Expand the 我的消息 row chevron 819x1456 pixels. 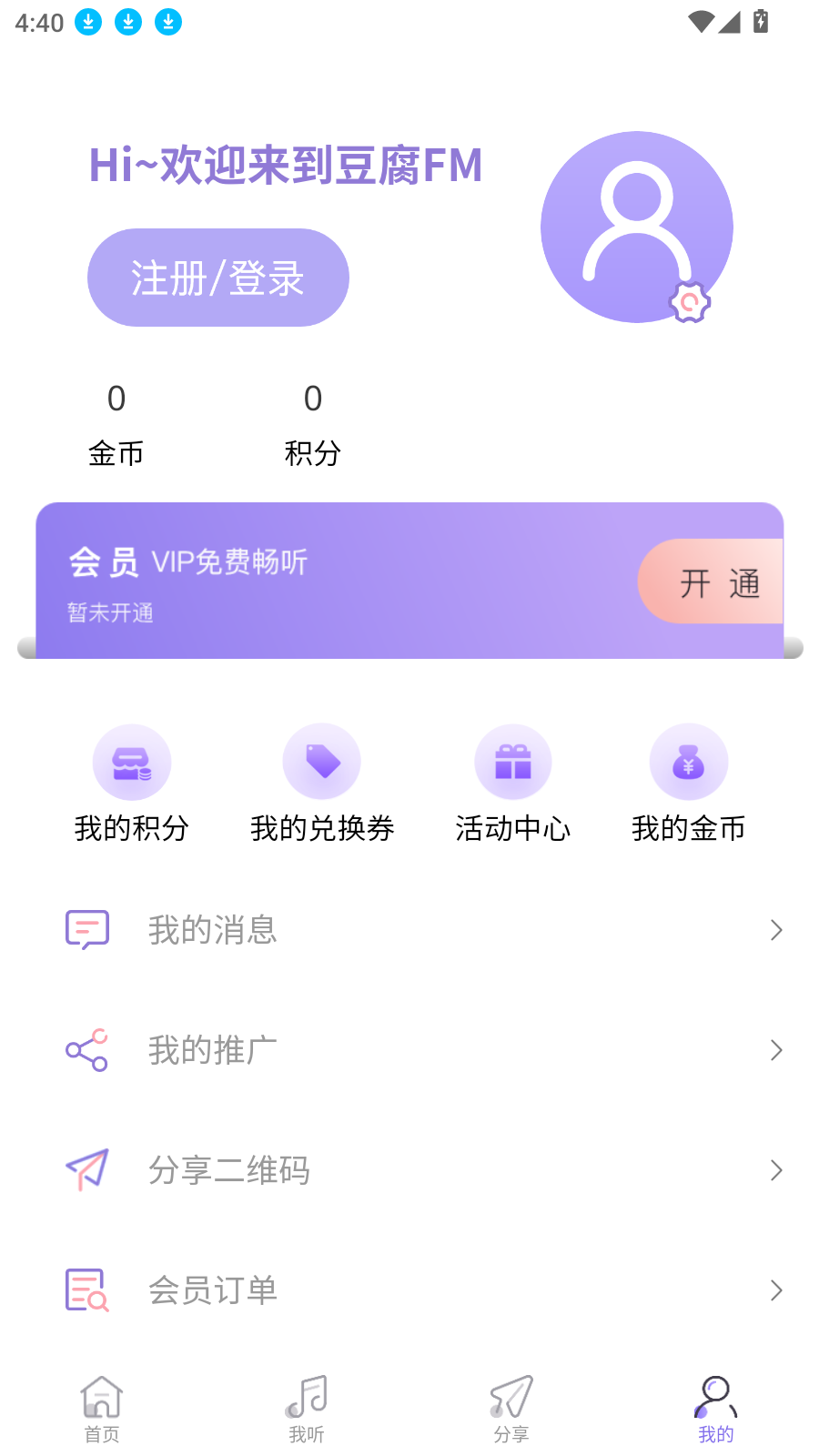[x=775, y=929]
